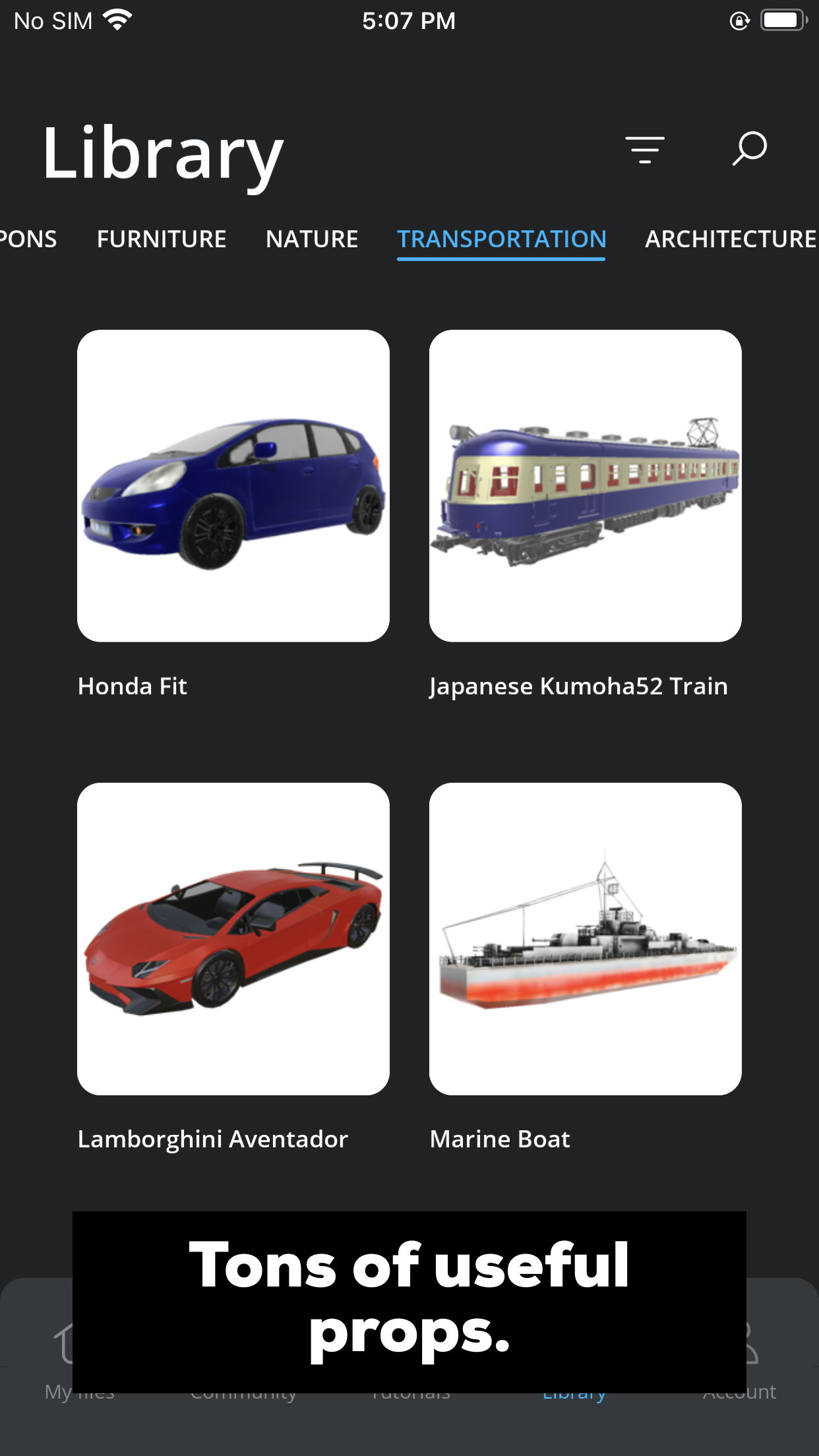
Task: Switch to the Architecture category tab
Action: (731, 239)
